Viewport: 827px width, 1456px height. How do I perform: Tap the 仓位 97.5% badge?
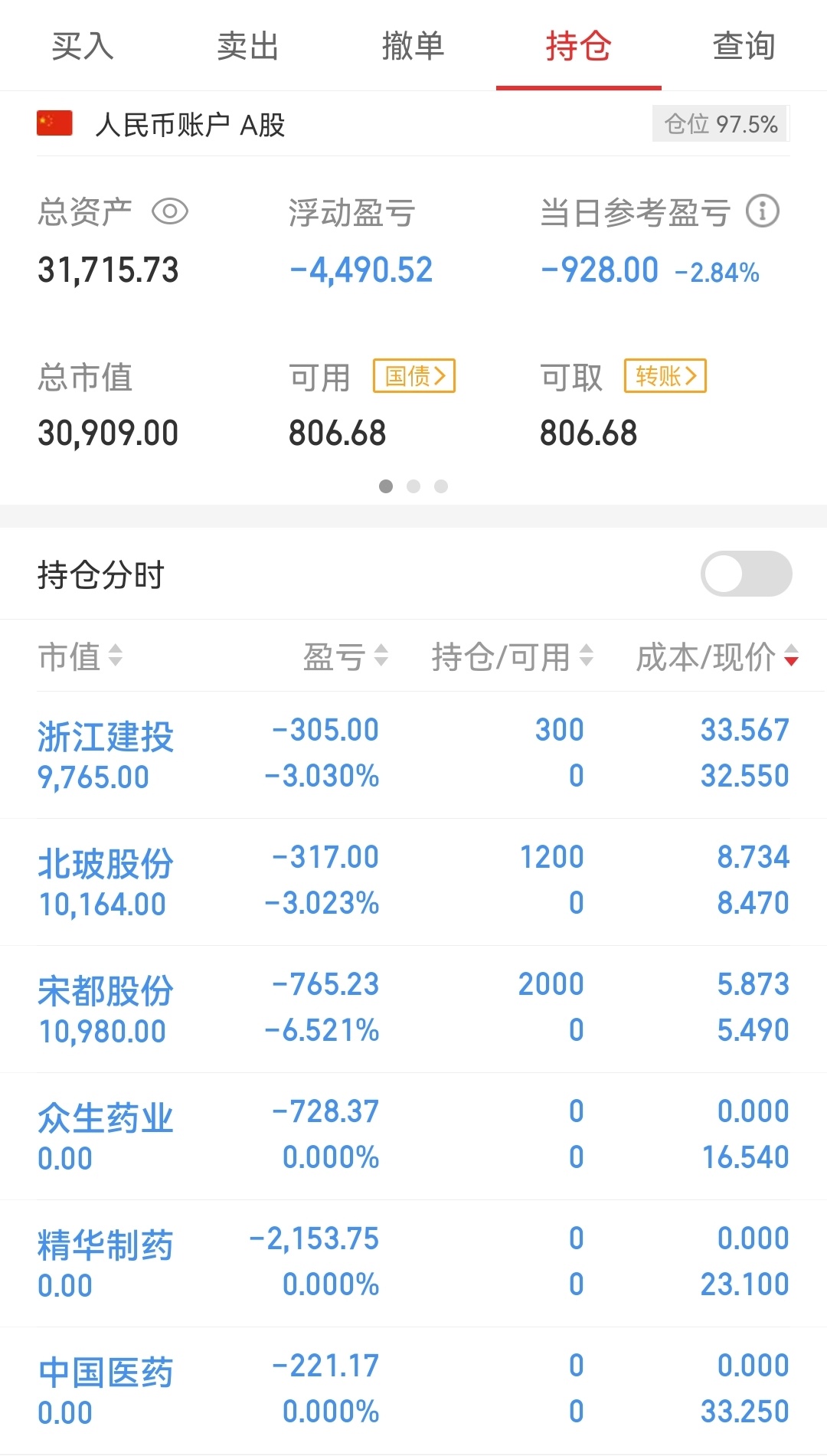721,124
